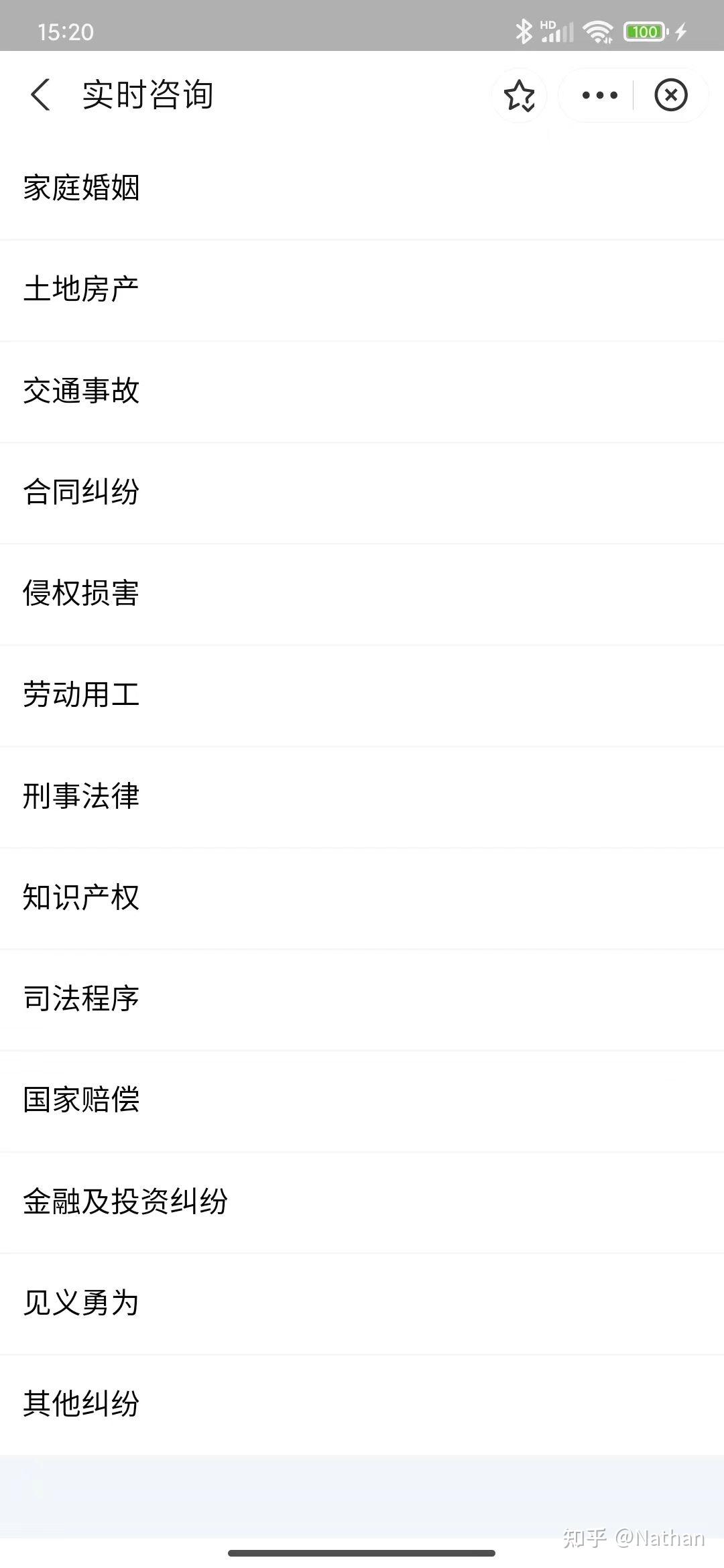724x1568 pixels.
Task: Choose 金融及投资纠纷 category
Action: point(126,1201)
